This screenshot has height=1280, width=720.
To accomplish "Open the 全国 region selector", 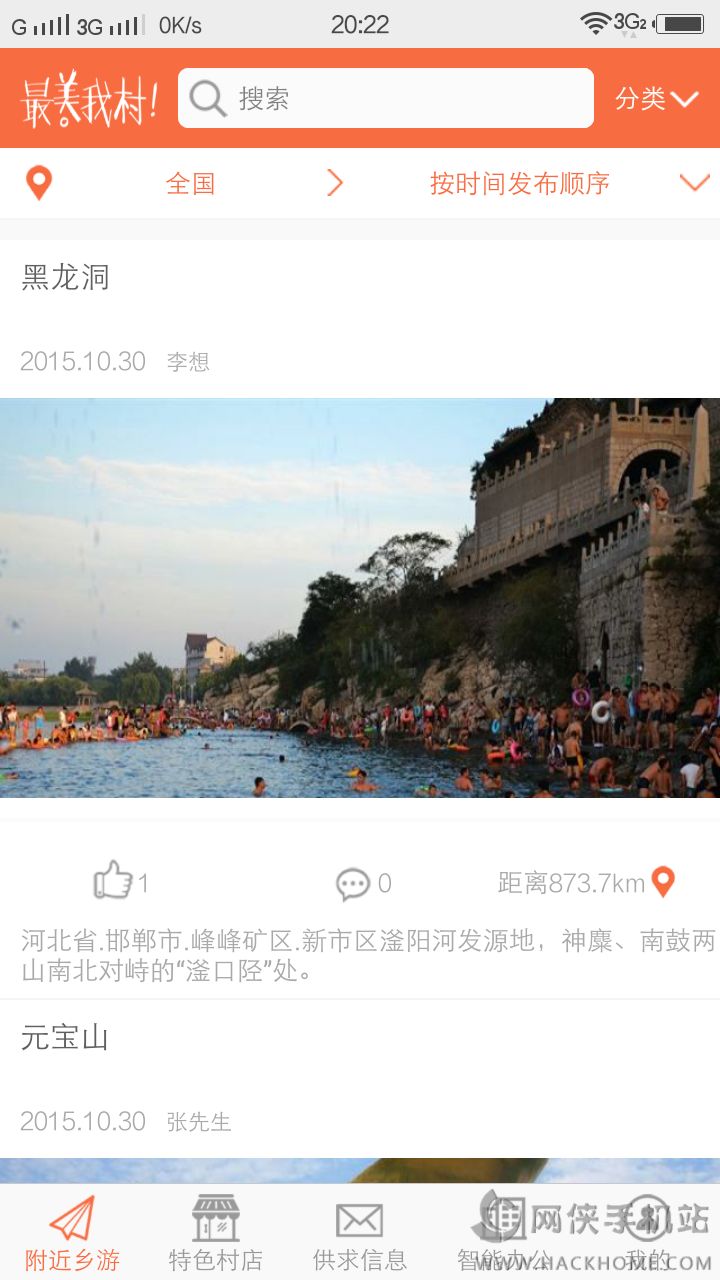I will pos(190,183).
